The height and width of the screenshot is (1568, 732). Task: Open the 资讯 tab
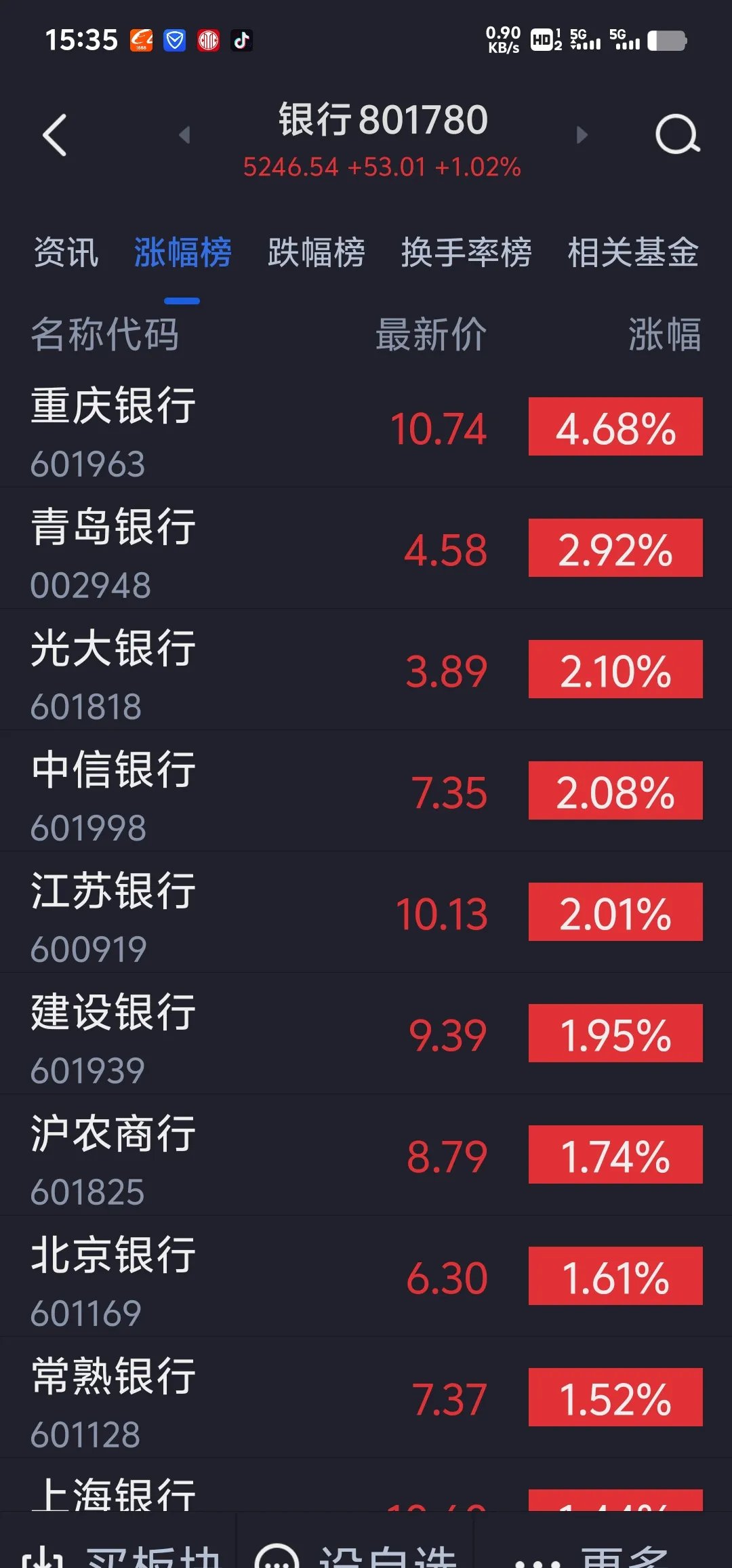pos(66,252)
